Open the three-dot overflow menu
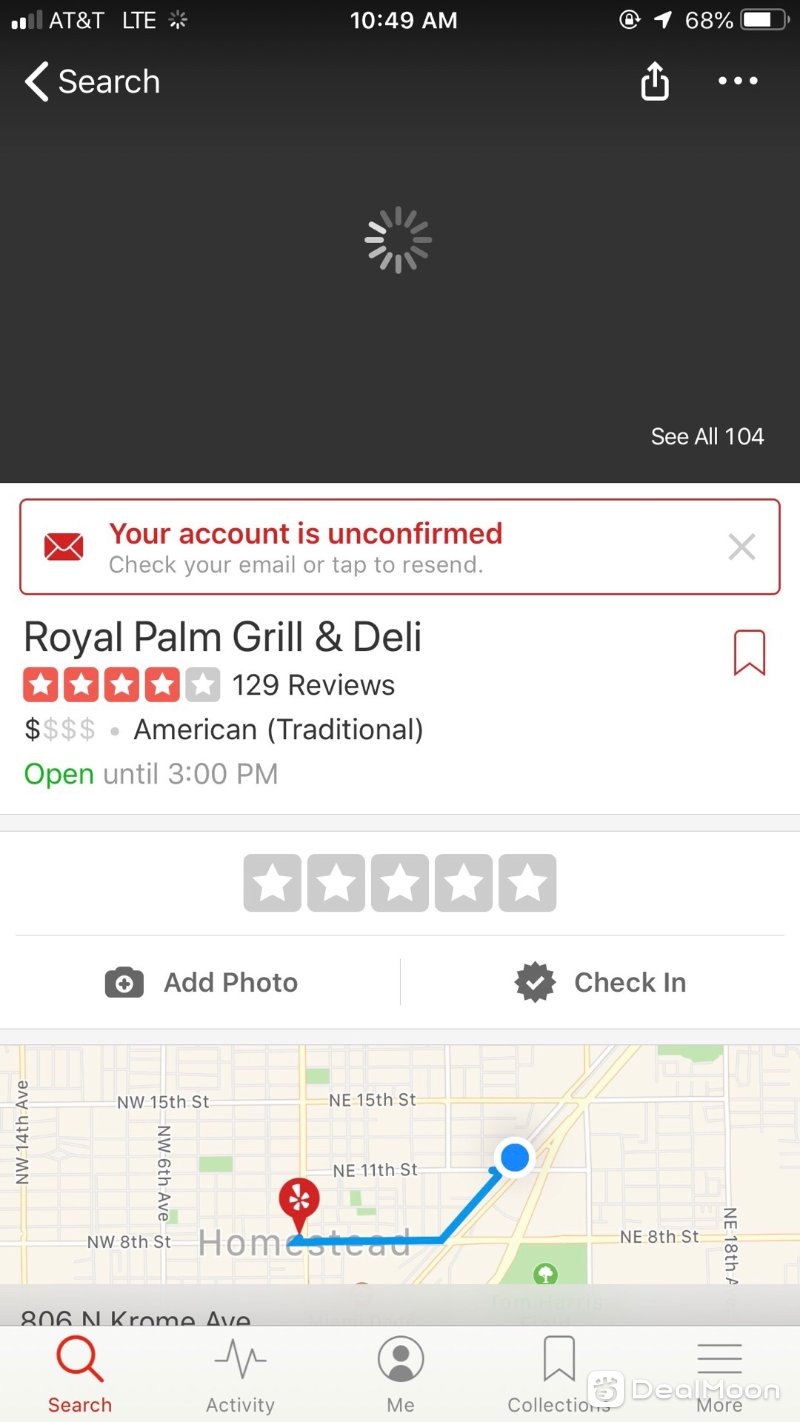This screenshot has height=1422, width=800. [x=738, y=81]
